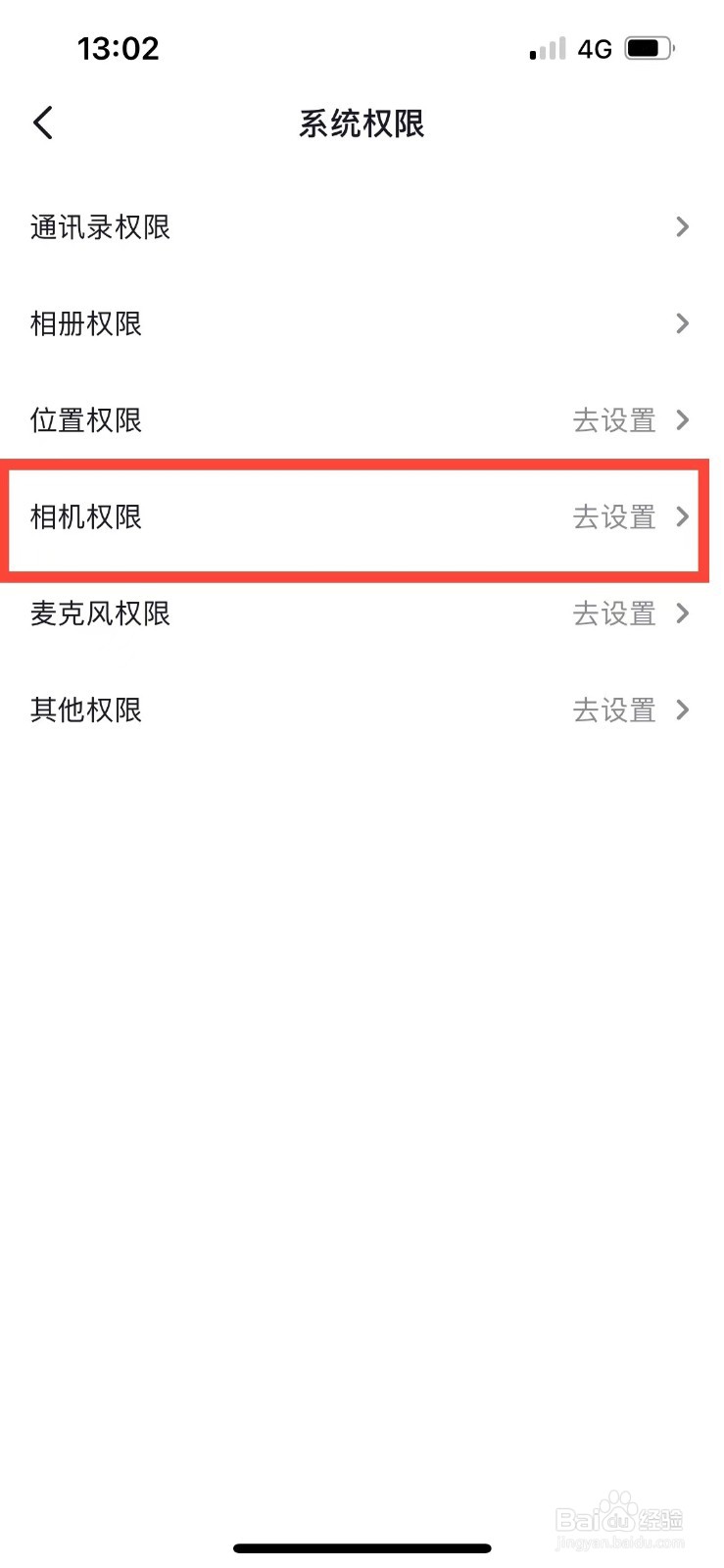Tap the chevron beside 麦克风权限

point(683,613)
